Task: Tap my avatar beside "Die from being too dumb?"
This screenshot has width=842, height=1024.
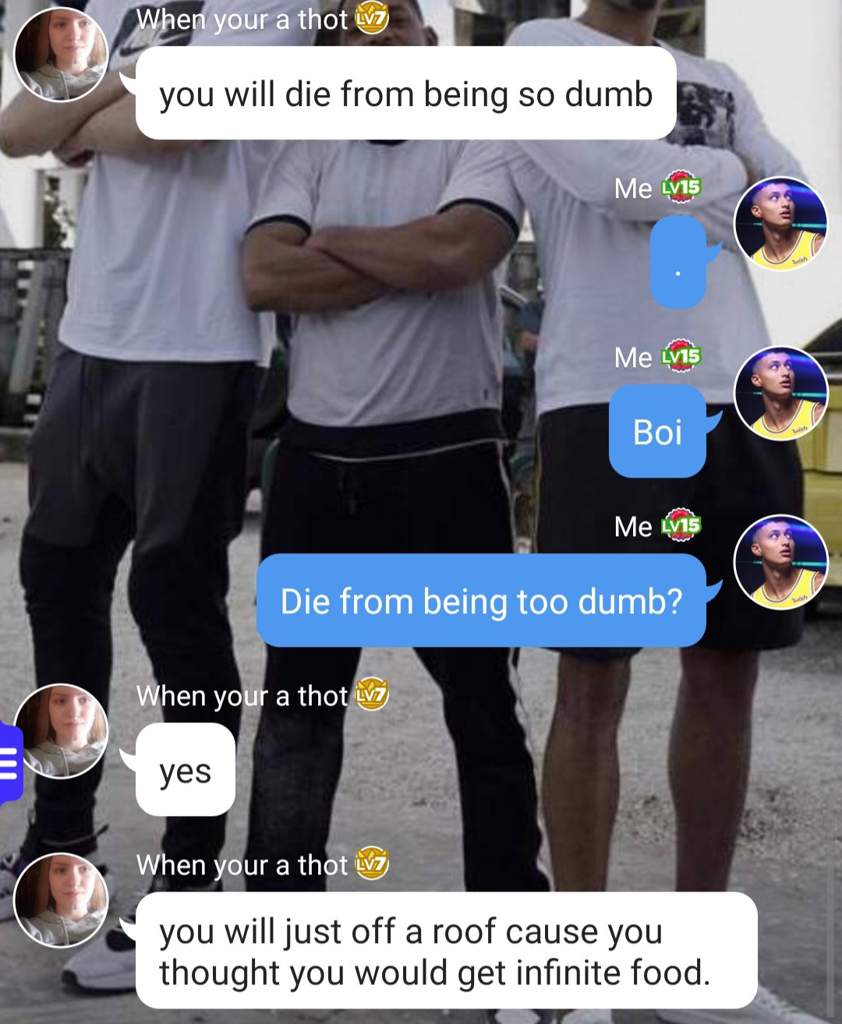Action: coord(781,562)
